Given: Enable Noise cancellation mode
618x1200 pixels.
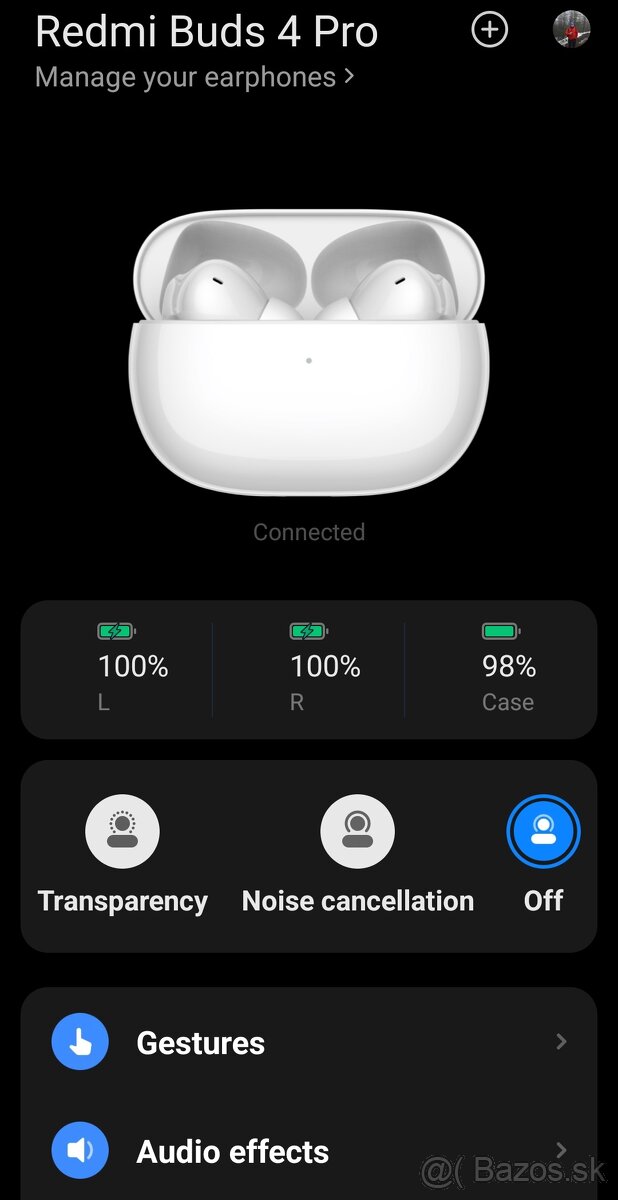Looking at the screenshot, I should point(357,832).
